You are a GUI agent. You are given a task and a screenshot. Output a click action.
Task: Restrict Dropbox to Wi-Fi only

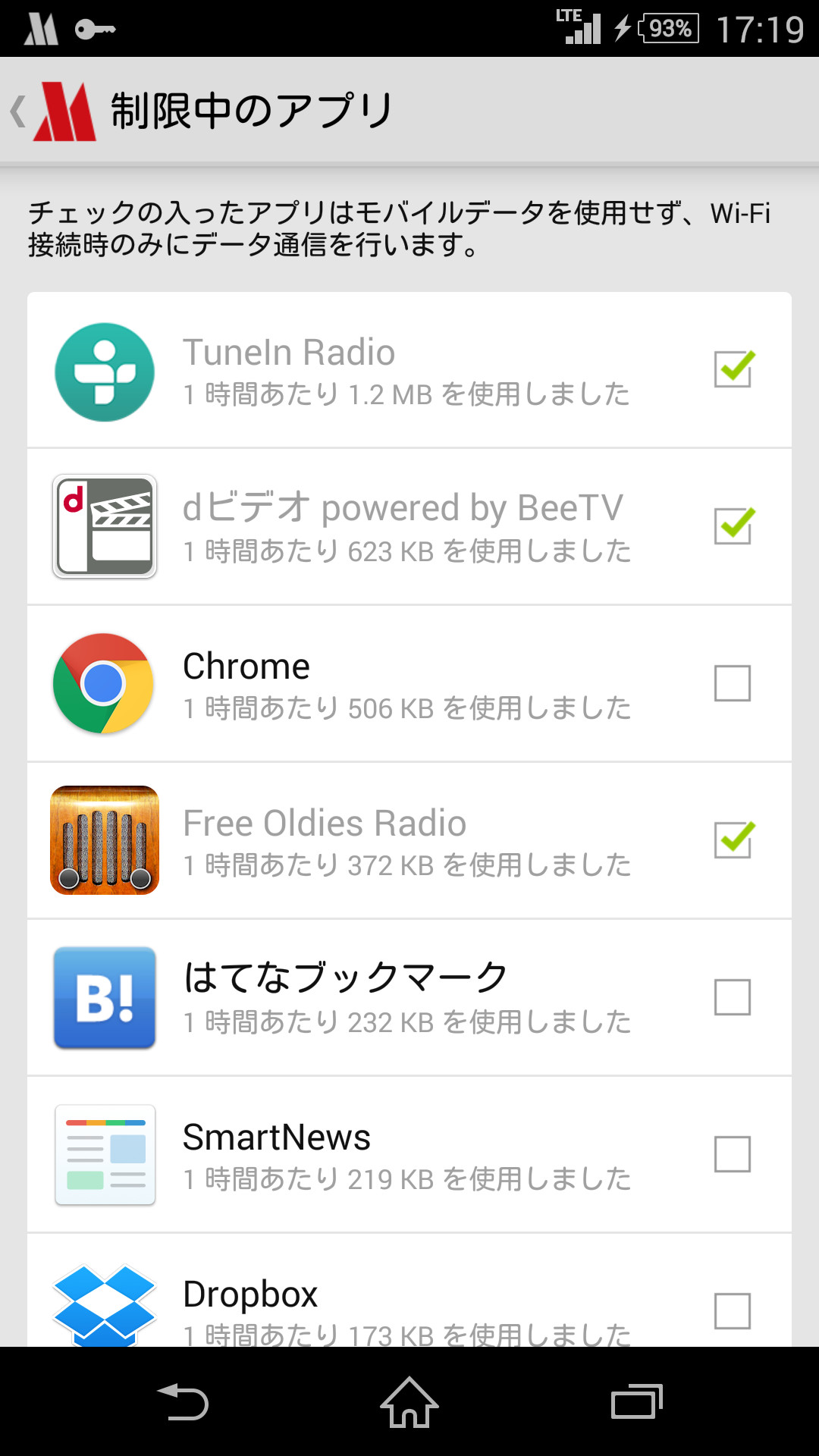[x=732, y=1312]
